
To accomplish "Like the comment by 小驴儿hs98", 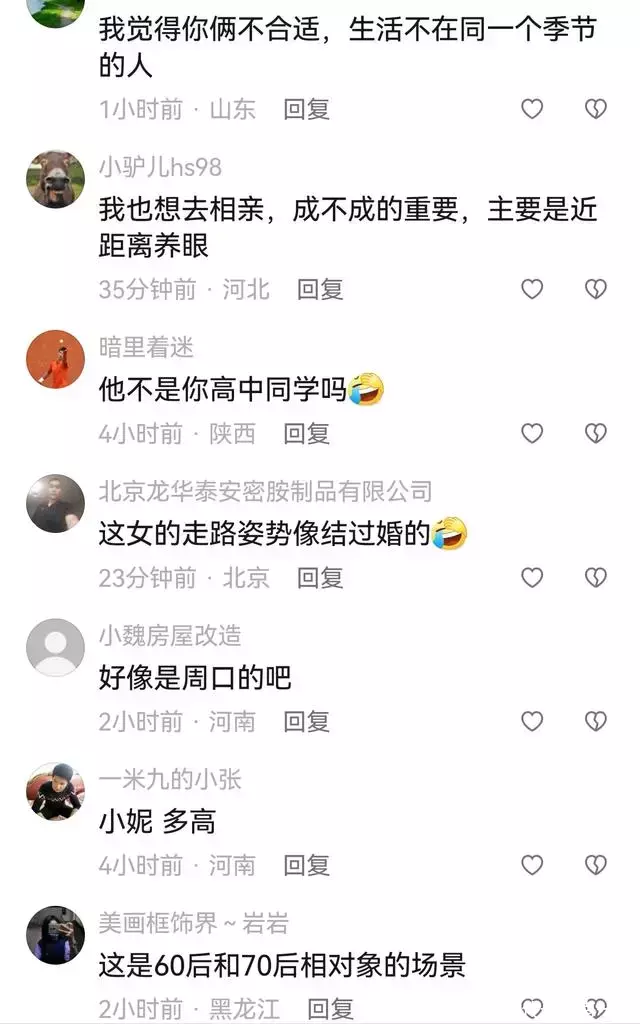I will (532, 289).
